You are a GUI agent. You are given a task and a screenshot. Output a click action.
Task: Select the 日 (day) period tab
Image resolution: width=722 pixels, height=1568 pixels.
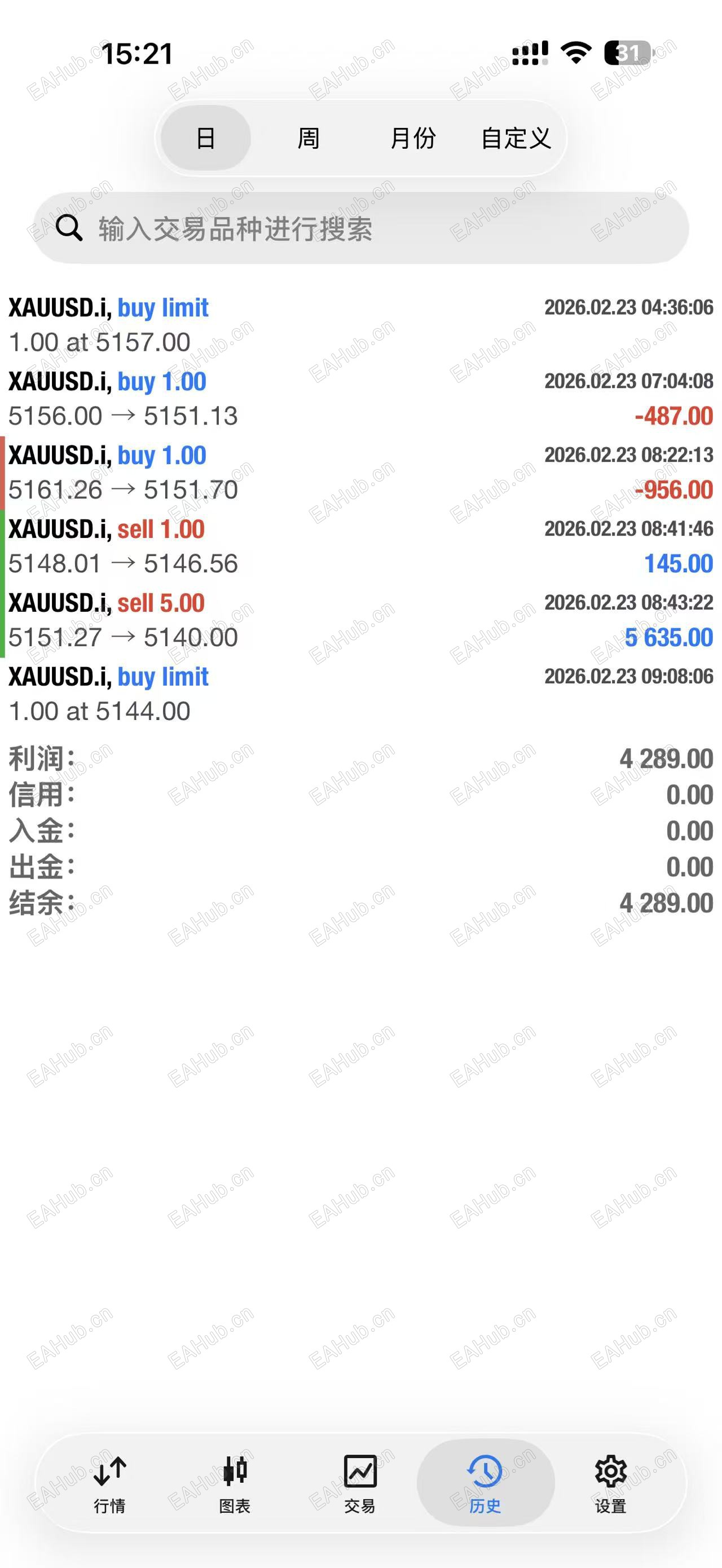coord(206,138)
